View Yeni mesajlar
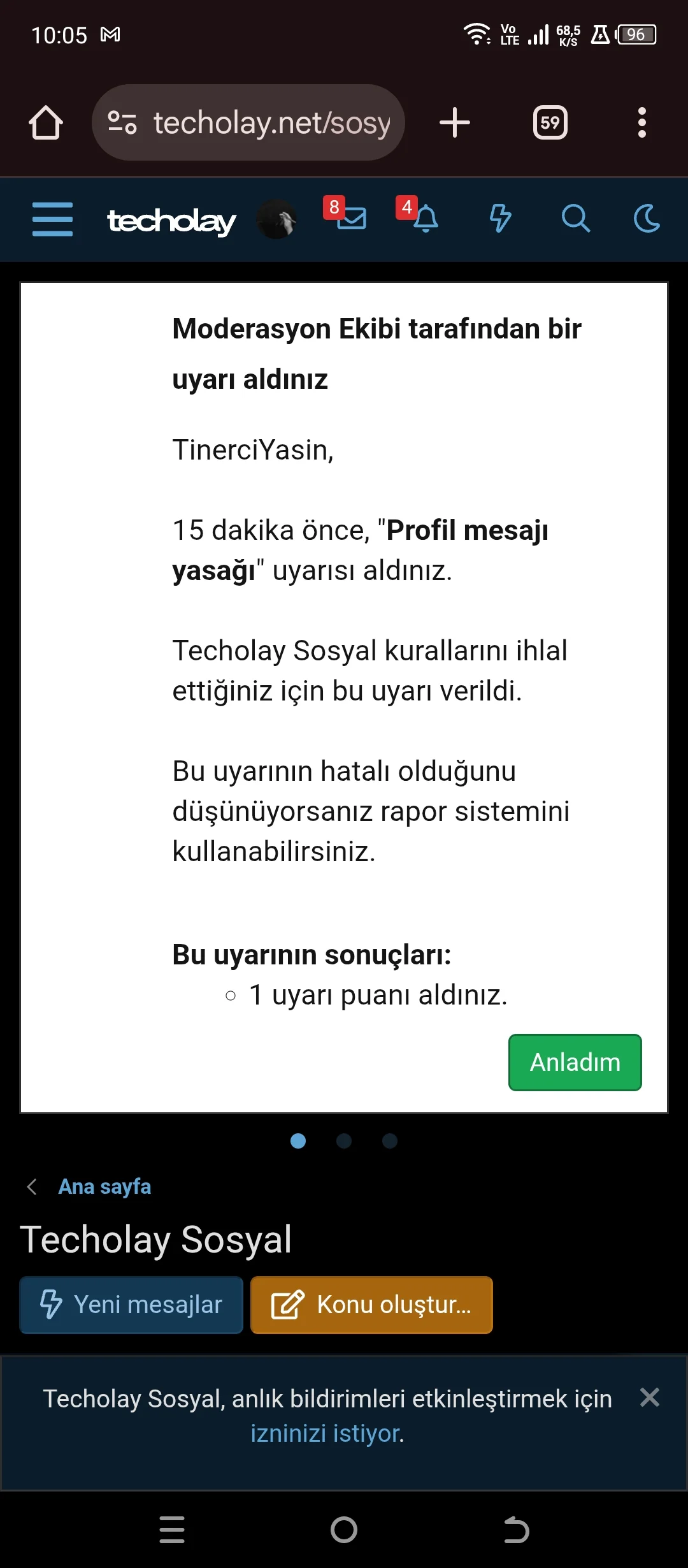 click(131, 1305)
